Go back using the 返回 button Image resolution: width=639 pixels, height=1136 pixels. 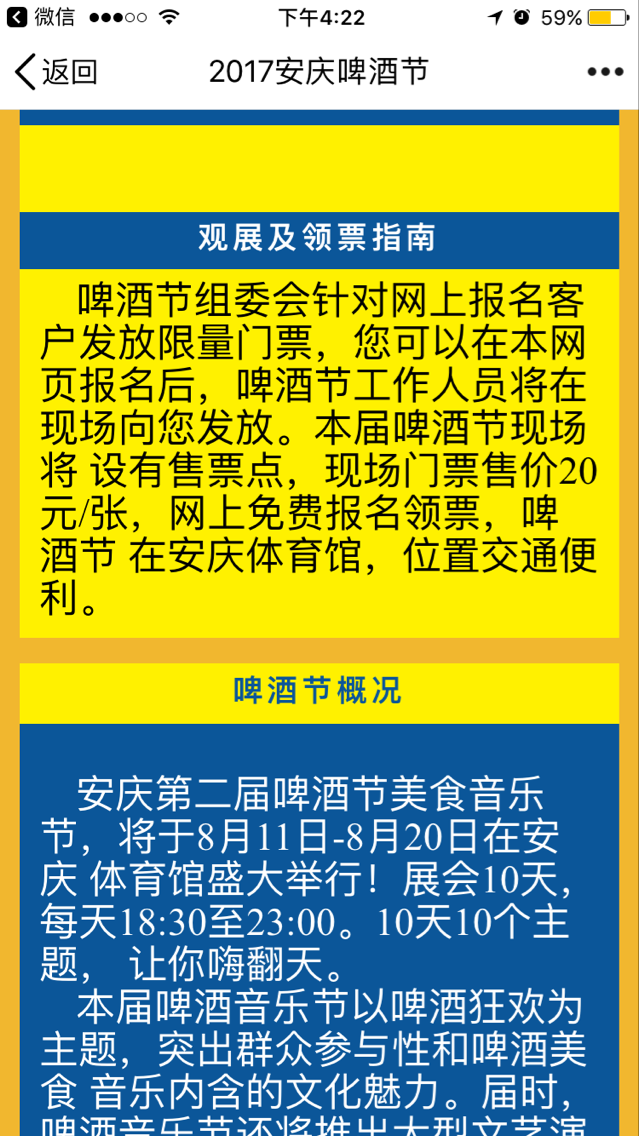[55, 72]
